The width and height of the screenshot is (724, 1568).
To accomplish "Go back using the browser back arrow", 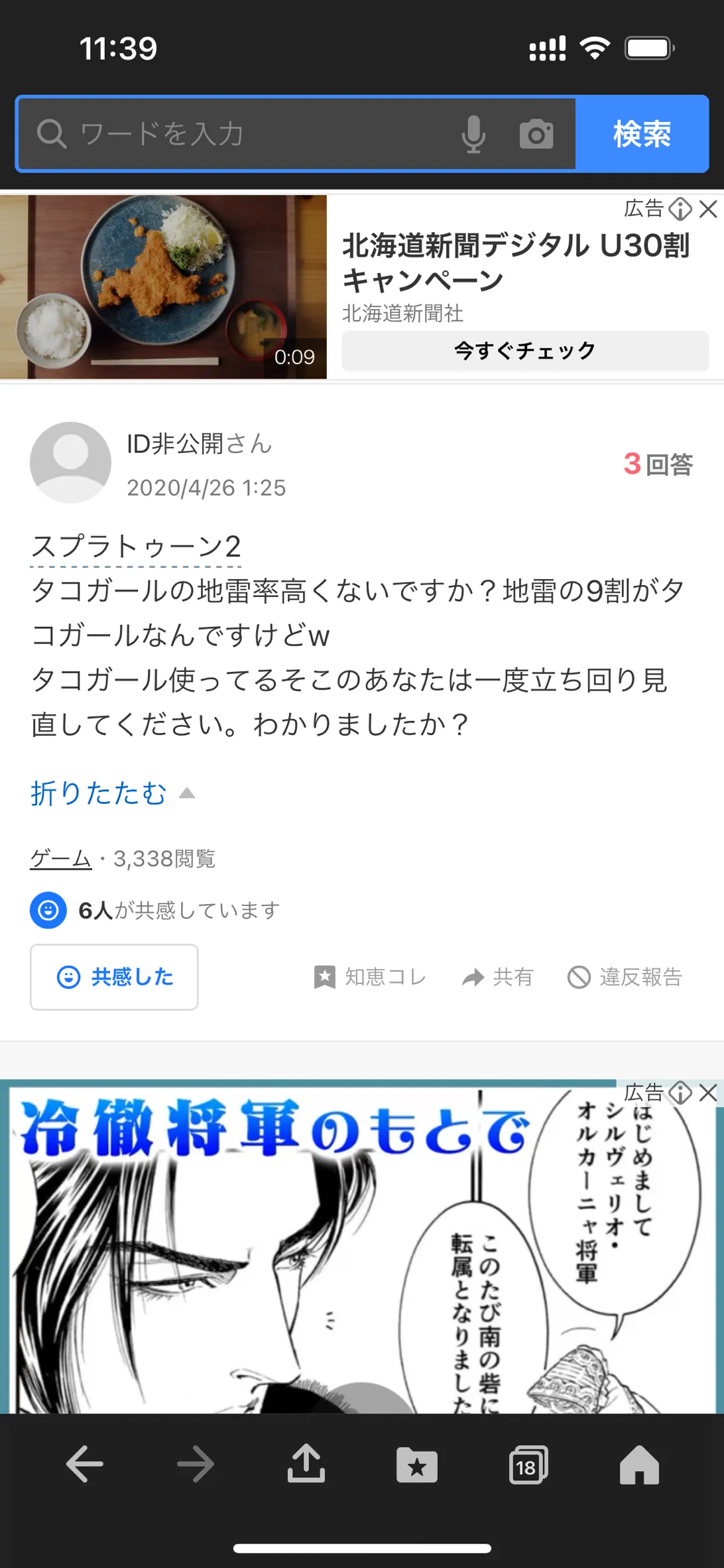I will point(85,1464).
